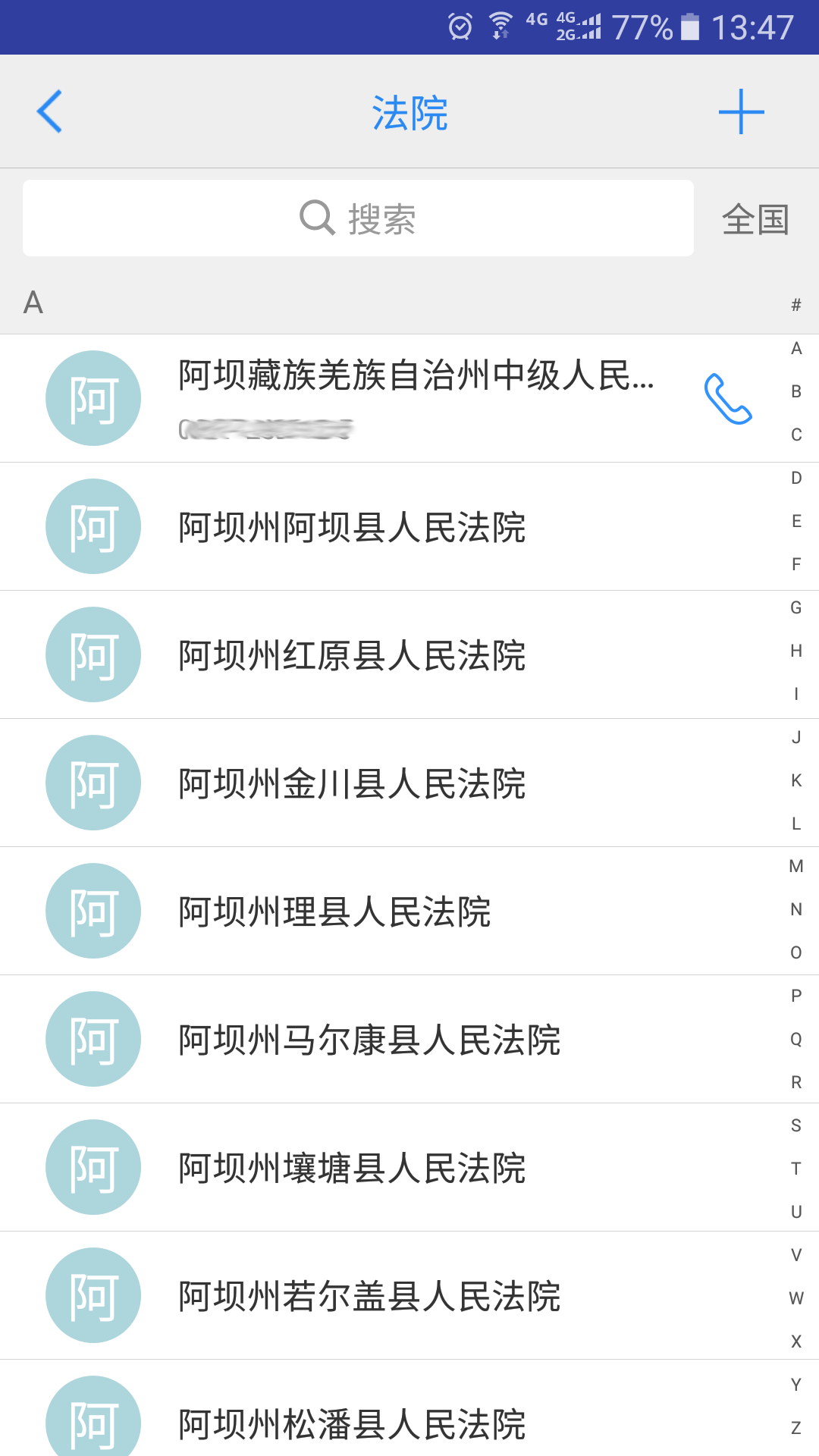This screenshot has height=1456, width=819.
Task: Tap the 阿 avatar for 阿坝州壤塘县人民法院
Action: (x=93, y=1167)
